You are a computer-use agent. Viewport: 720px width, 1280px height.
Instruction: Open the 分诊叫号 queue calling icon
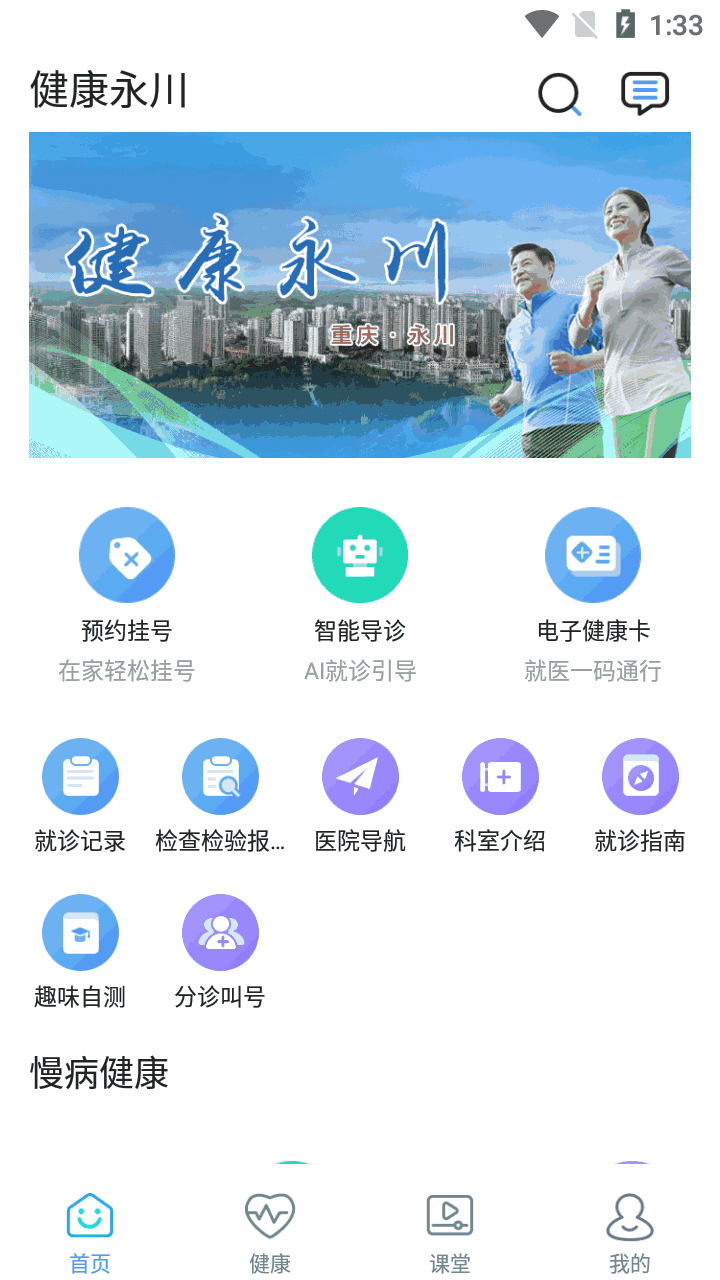coord(220,931)
